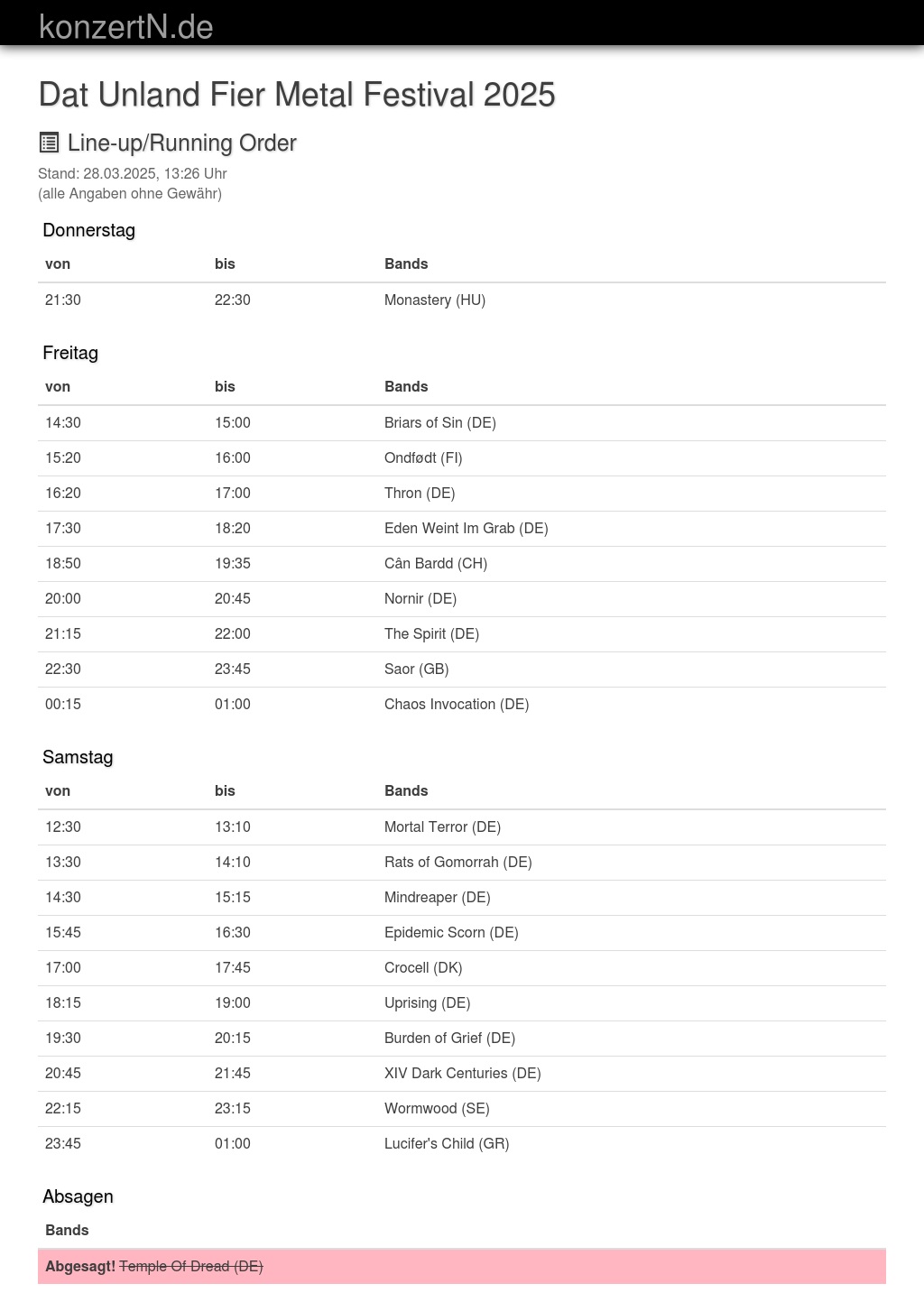Open the konzertN.de home link
The image size is (924, 1302).
(125, 26)
